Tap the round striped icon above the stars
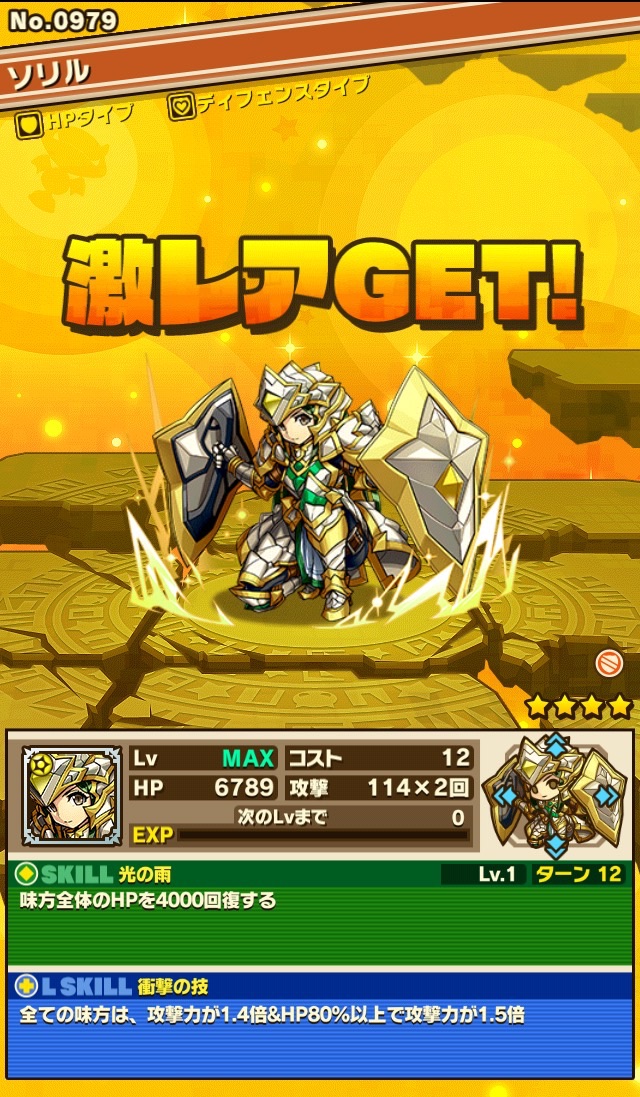Screen dimensions: 640x1097 click(x=608, y=662)
